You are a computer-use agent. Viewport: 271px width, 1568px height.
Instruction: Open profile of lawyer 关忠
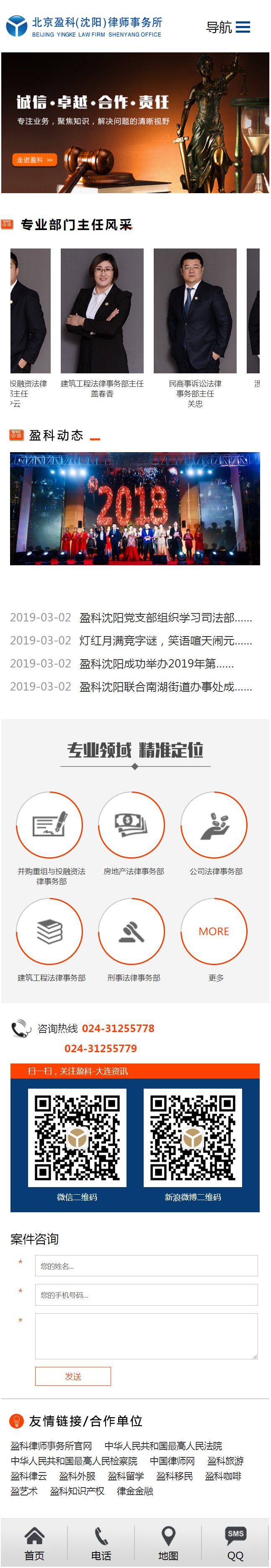pyautogui.click(x=195, y=311)
